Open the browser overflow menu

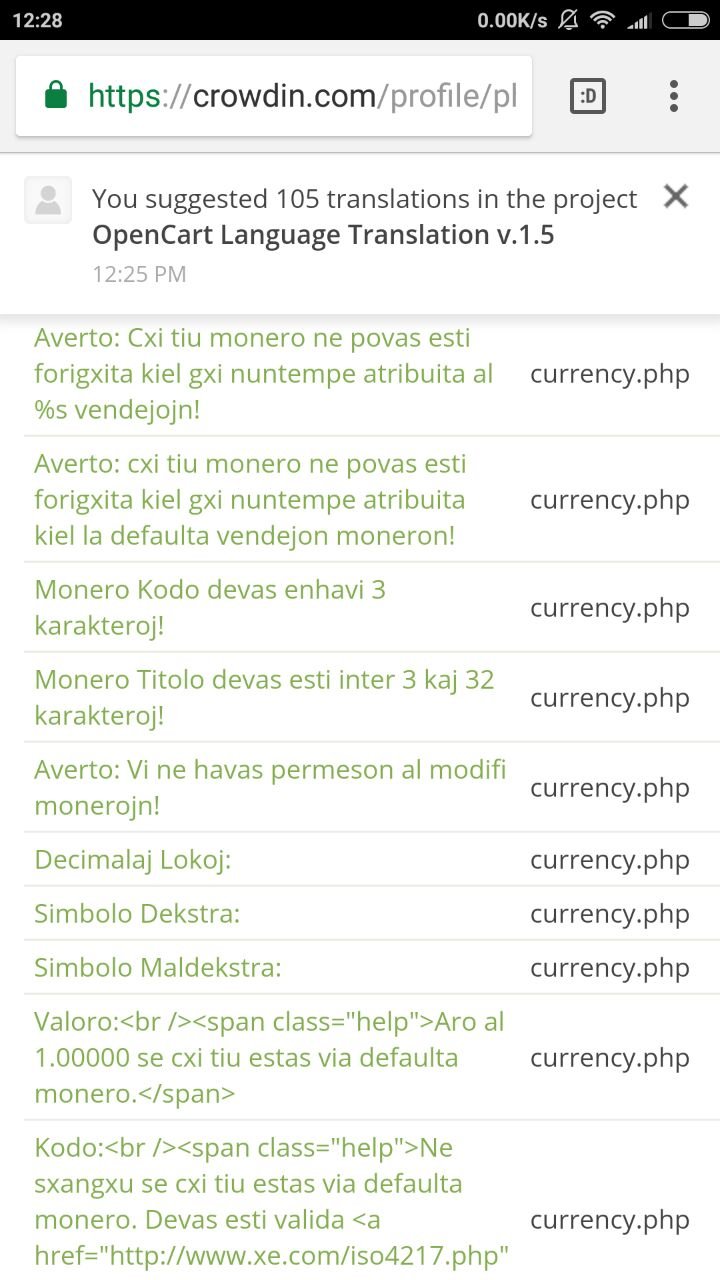tap(674, 96)
